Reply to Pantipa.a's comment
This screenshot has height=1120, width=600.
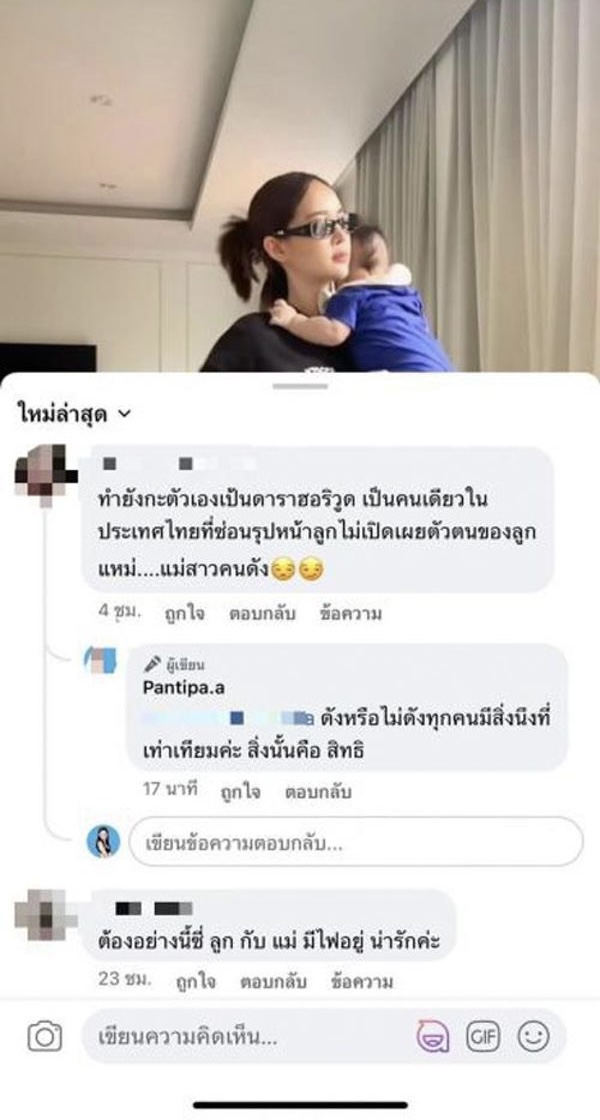[x=318, y=789]
